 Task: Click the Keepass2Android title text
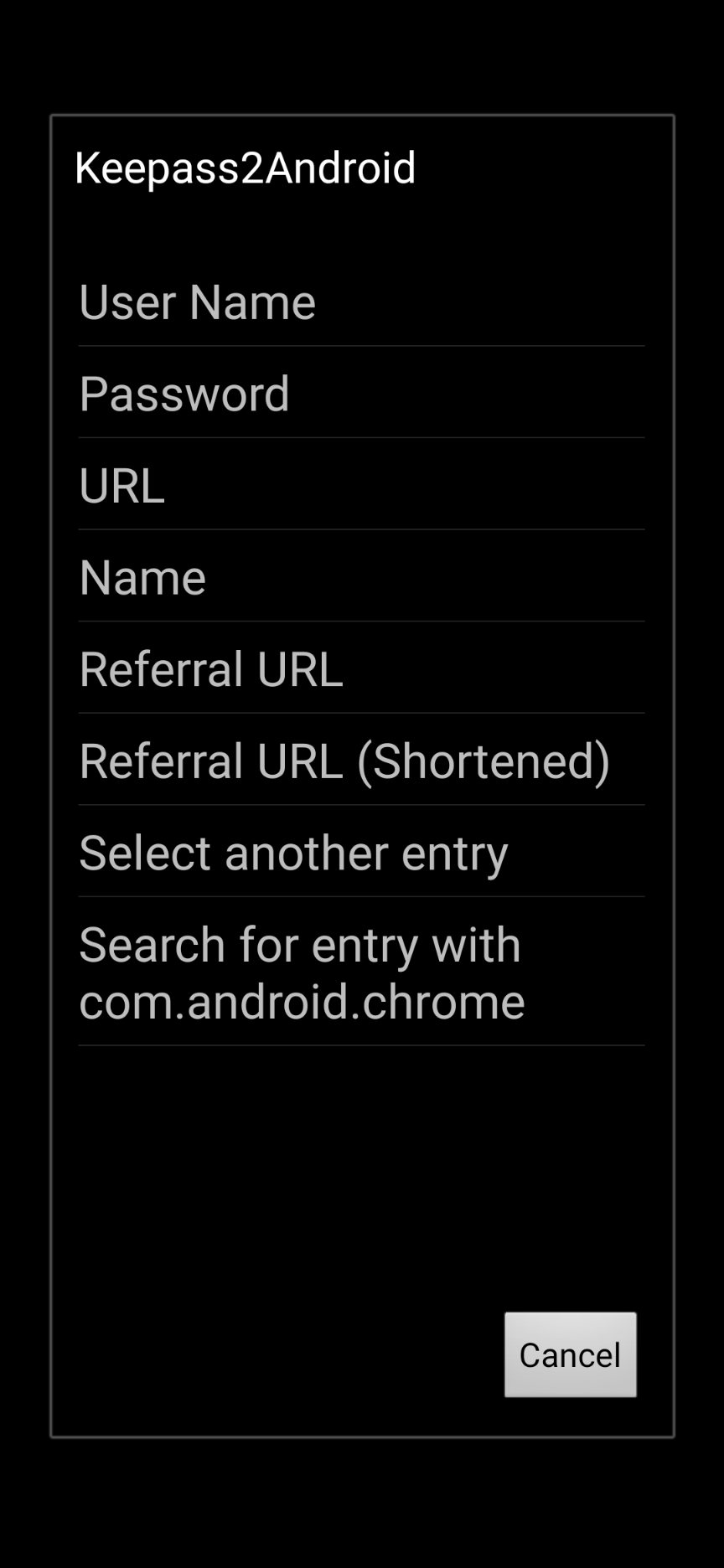point(246,167)
